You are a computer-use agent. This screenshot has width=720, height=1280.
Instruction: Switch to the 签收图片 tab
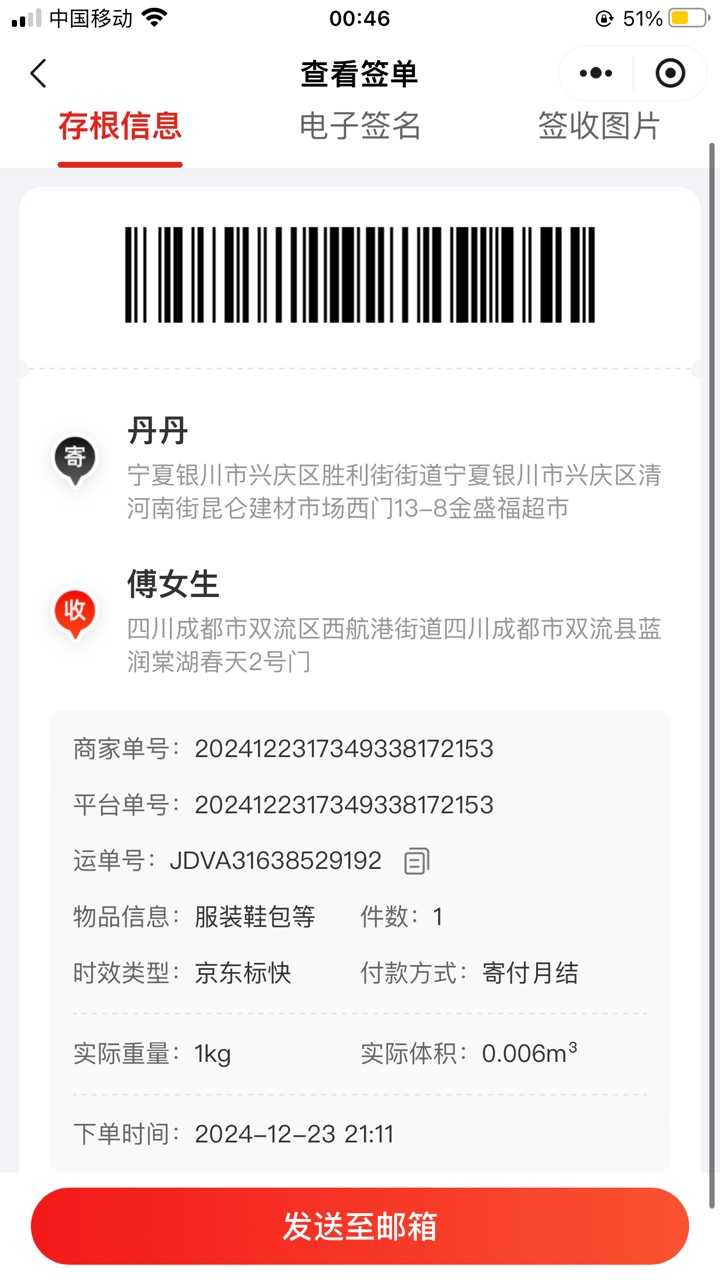(x=599, y=126)
